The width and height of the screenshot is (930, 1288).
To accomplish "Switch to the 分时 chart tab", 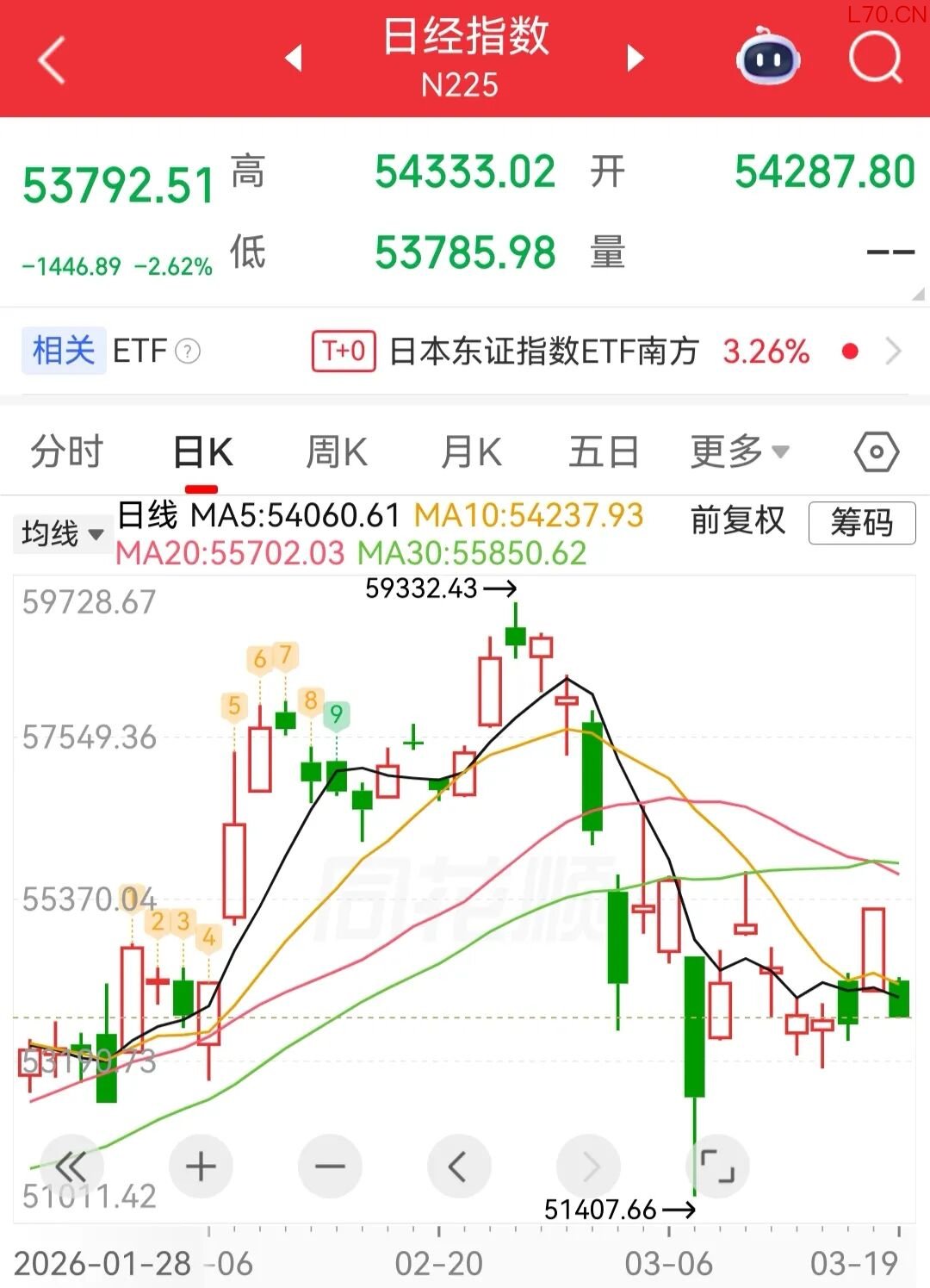I will tap(66, 451).
